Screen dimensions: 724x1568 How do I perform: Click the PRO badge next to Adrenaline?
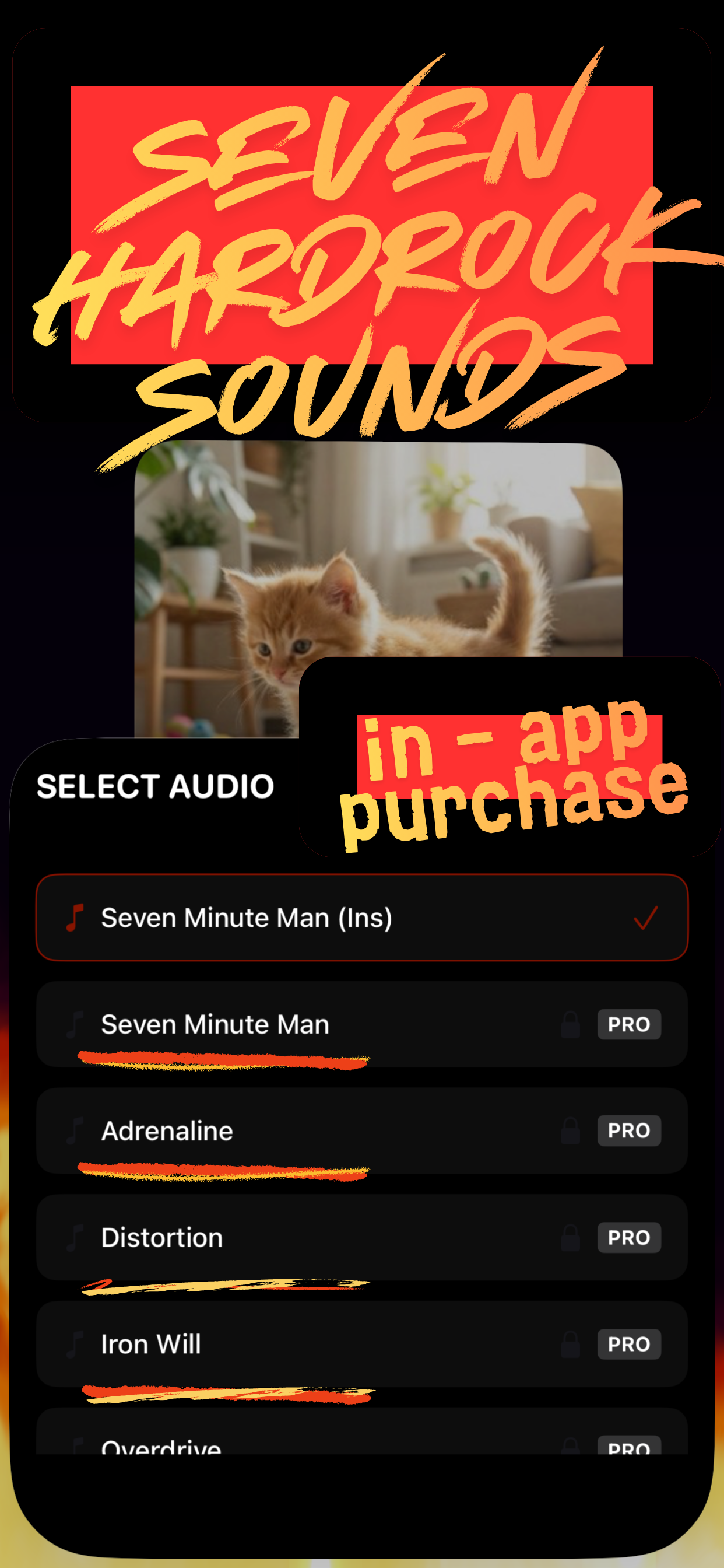click(x=628, y=1131)
